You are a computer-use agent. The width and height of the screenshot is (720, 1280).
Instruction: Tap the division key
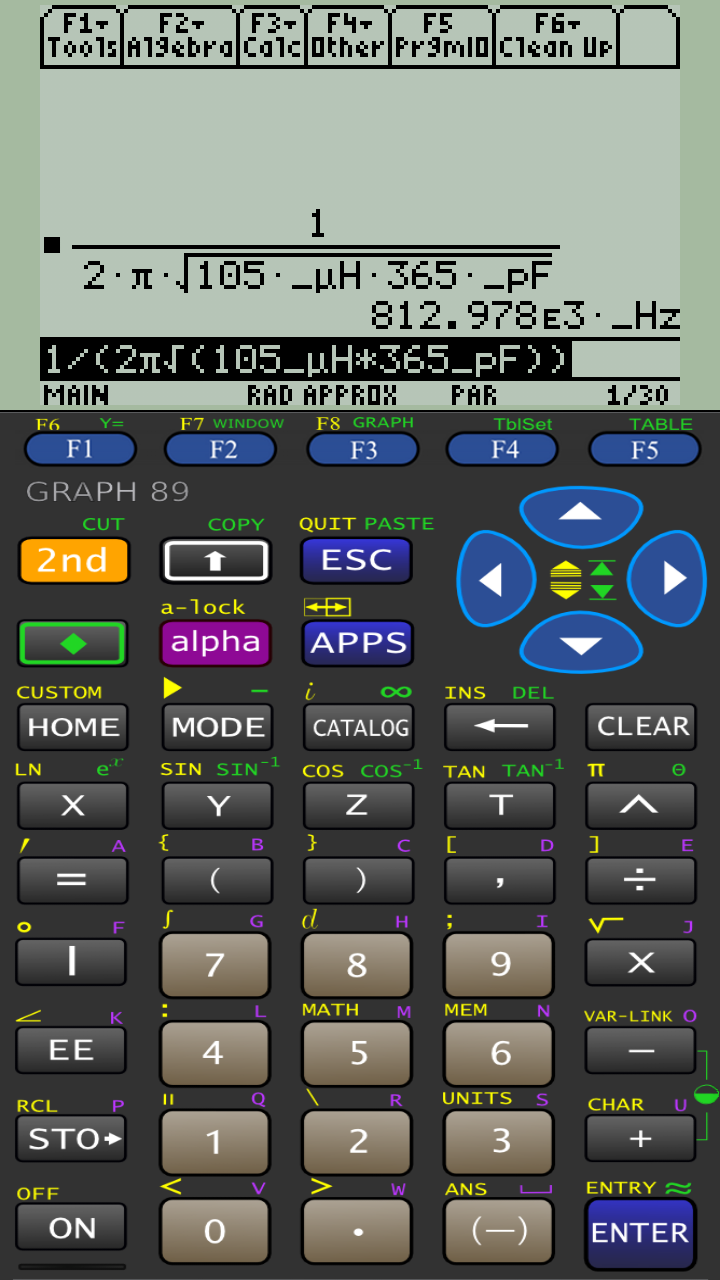point(640,880)
